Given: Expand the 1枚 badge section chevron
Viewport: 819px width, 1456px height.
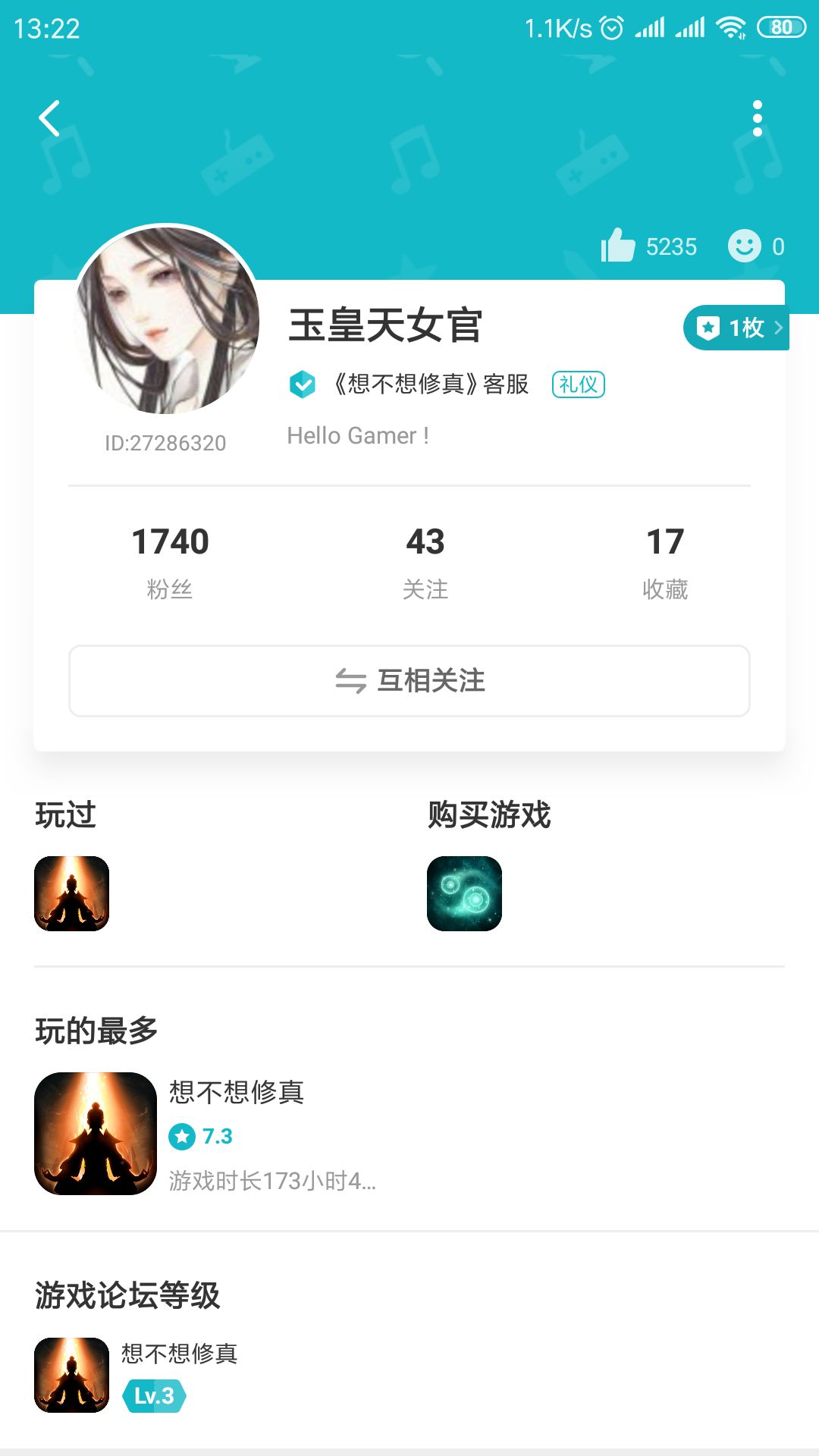Looking at the screenshot, I should pyautogui.click(x=777, y=328).
